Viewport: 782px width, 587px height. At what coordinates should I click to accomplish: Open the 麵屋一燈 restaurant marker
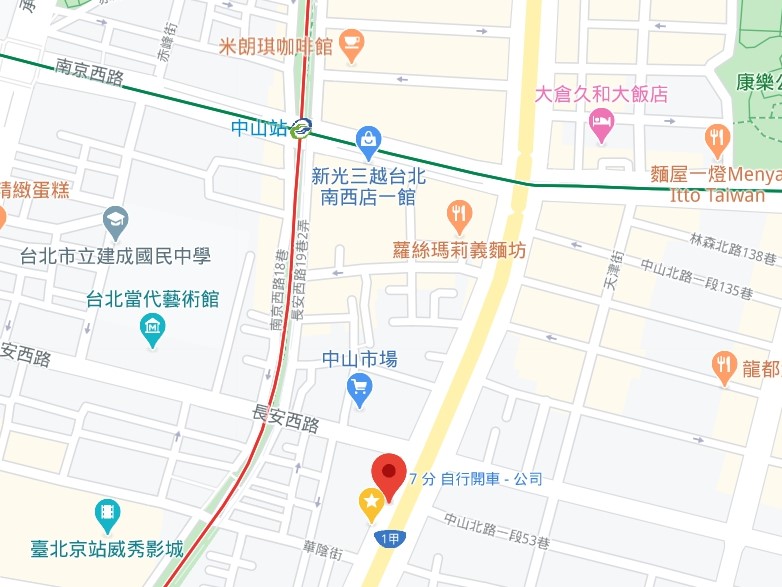716,138
